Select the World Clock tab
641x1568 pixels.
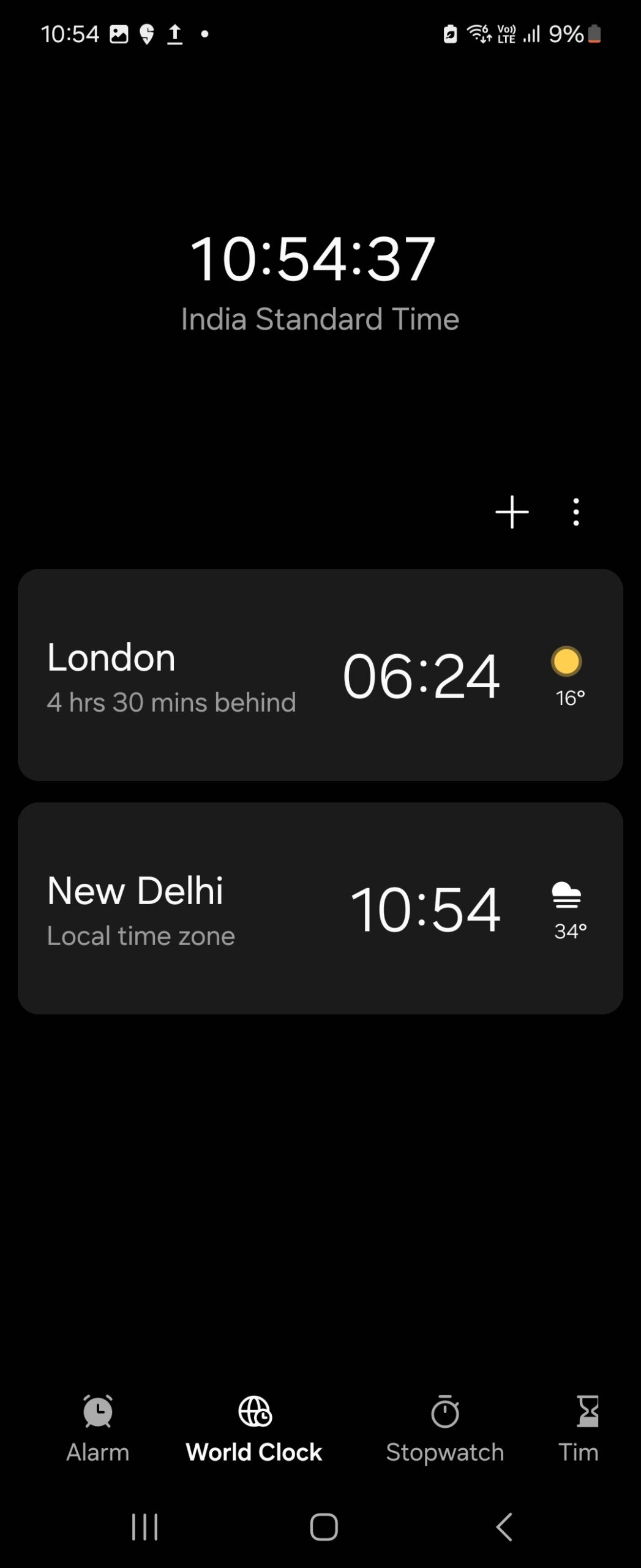point(254,1428)
